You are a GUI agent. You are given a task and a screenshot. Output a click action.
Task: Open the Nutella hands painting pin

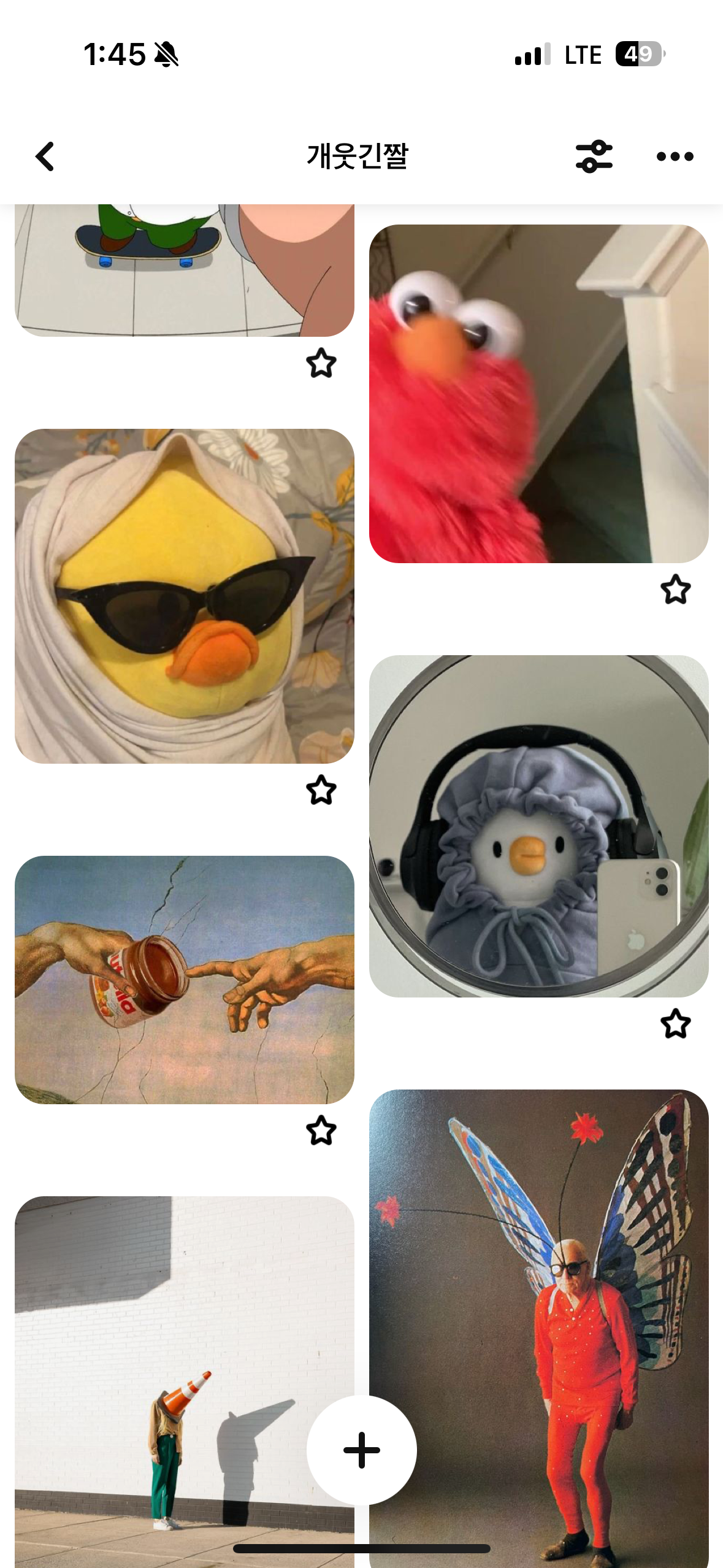(184, 979)
